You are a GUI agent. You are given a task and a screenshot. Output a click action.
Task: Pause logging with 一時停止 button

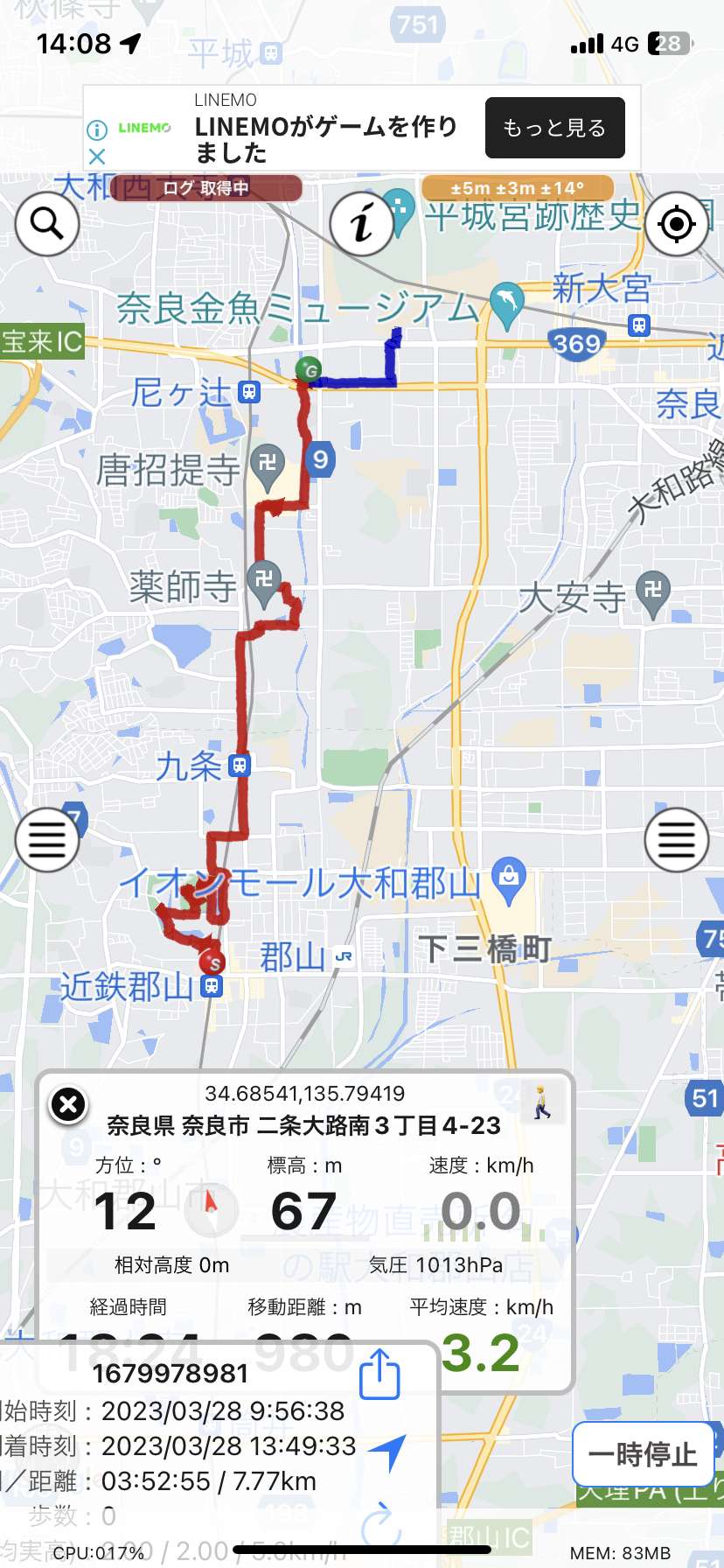pos(643,1454)
